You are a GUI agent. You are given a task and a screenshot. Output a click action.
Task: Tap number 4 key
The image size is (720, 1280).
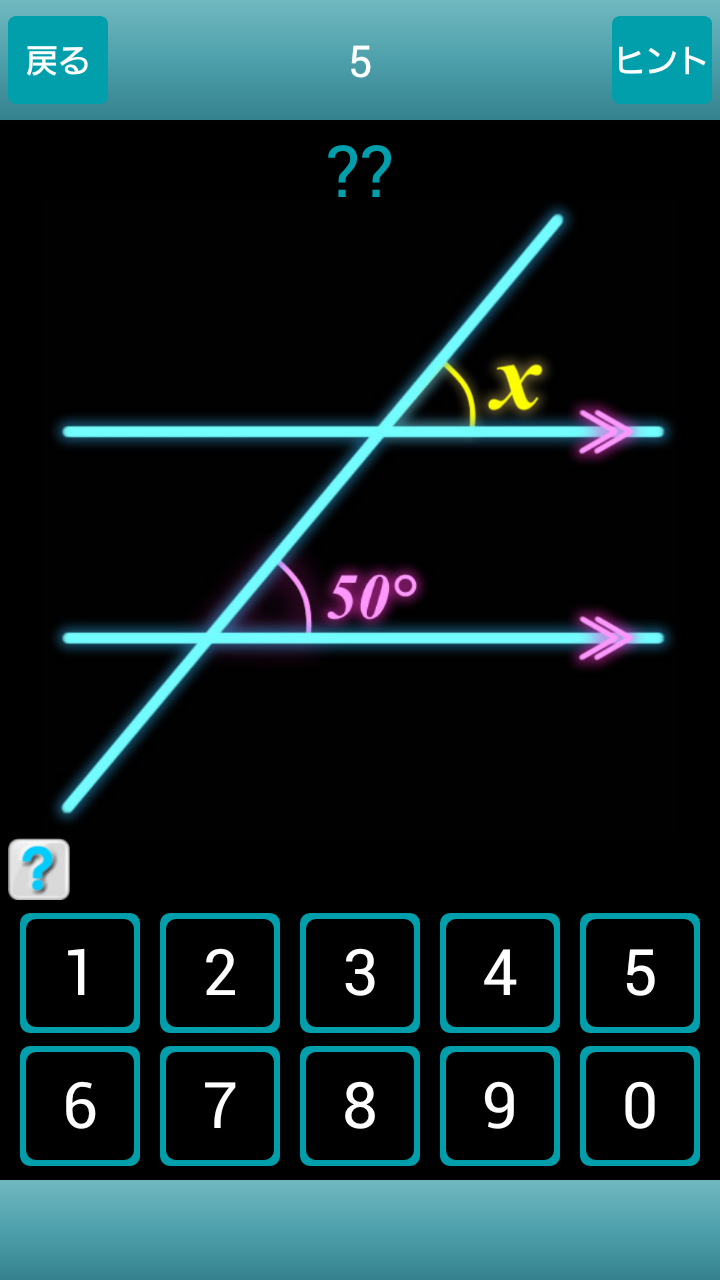point(500,972)
